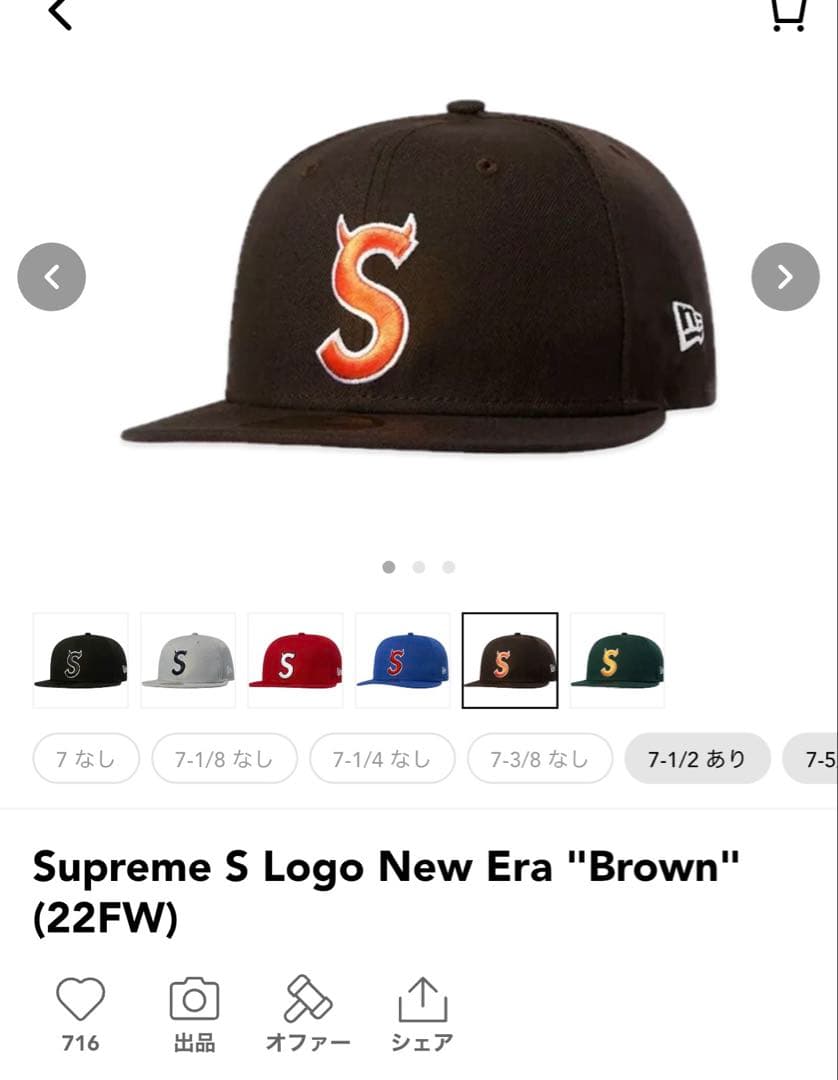Select the 7-1/2 あり size option

click(697, 758)
